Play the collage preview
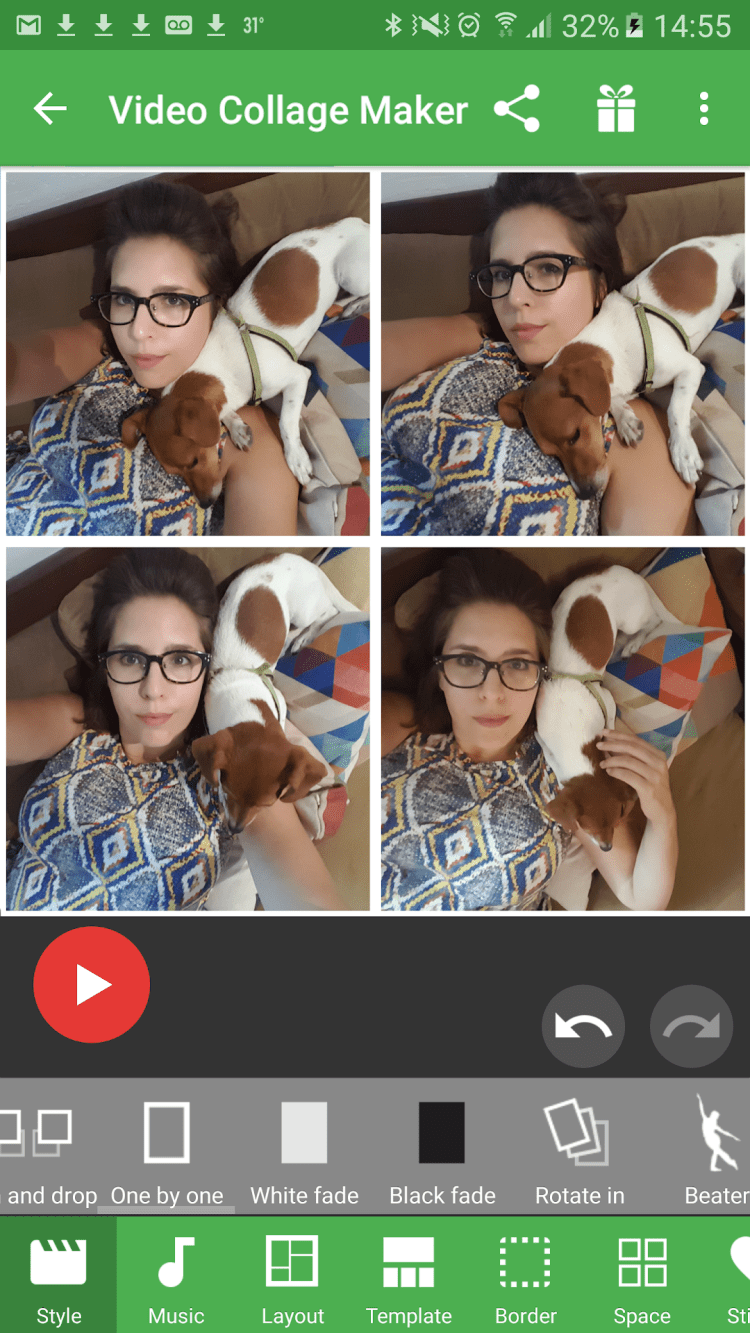Viewport: 750px width, 1333px height. pos(92,985)
